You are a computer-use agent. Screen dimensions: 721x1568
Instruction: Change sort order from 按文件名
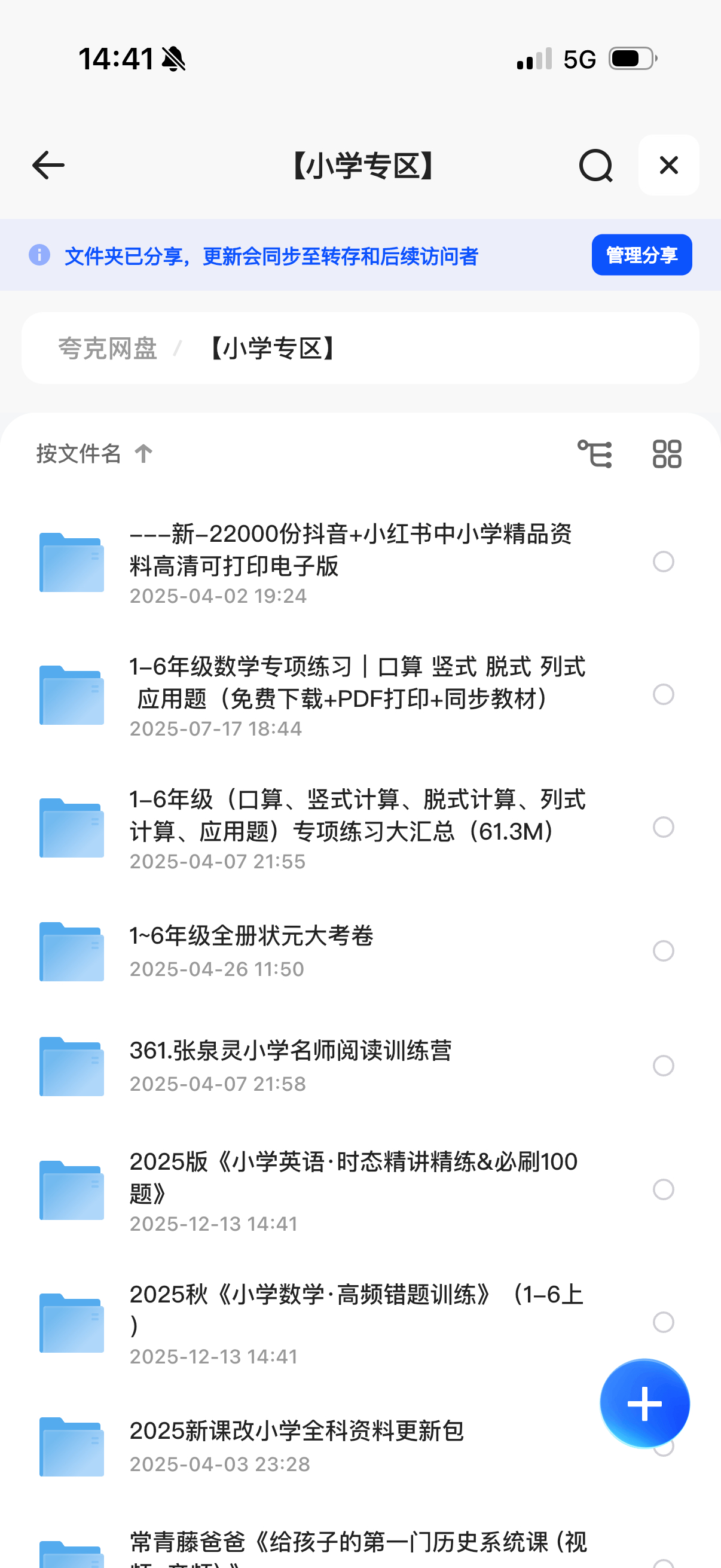(94, 453)
